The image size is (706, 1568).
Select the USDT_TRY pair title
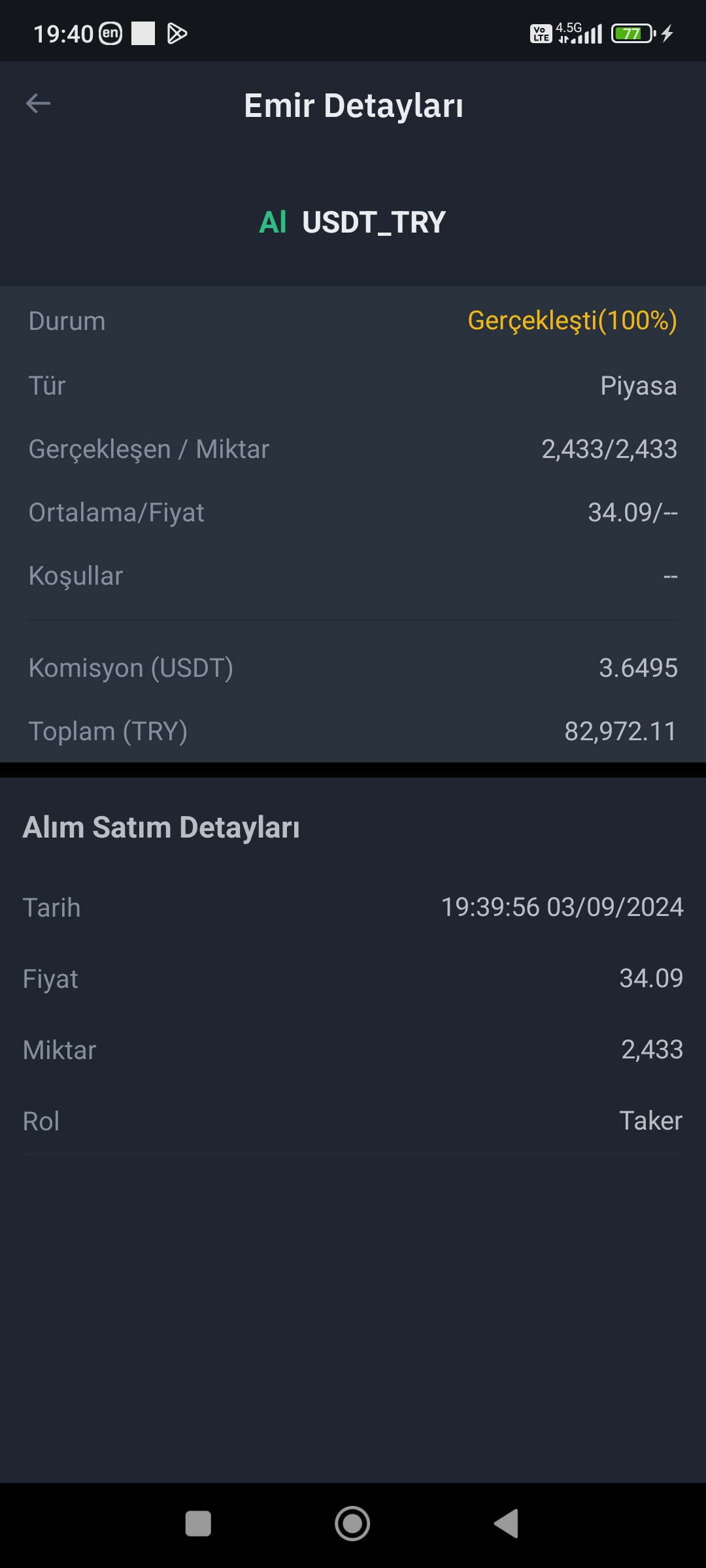tap(373, 222)
